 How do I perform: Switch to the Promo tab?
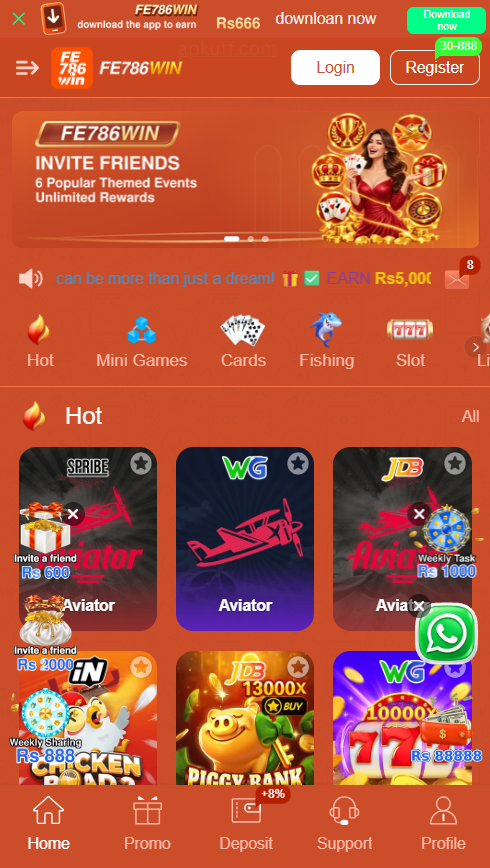coord(147,824)
